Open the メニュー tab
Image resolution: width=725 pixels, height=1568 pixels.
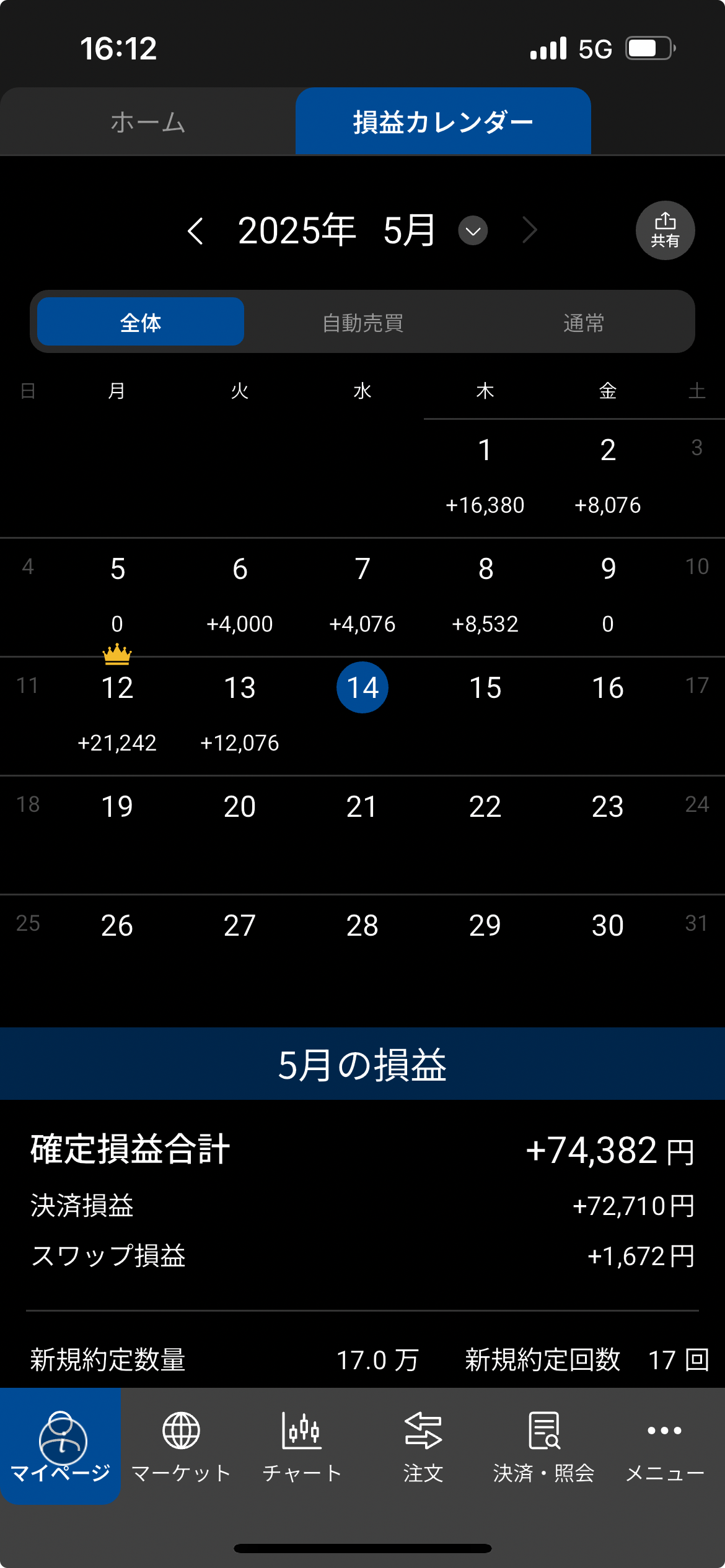(x=664, y=1446)
